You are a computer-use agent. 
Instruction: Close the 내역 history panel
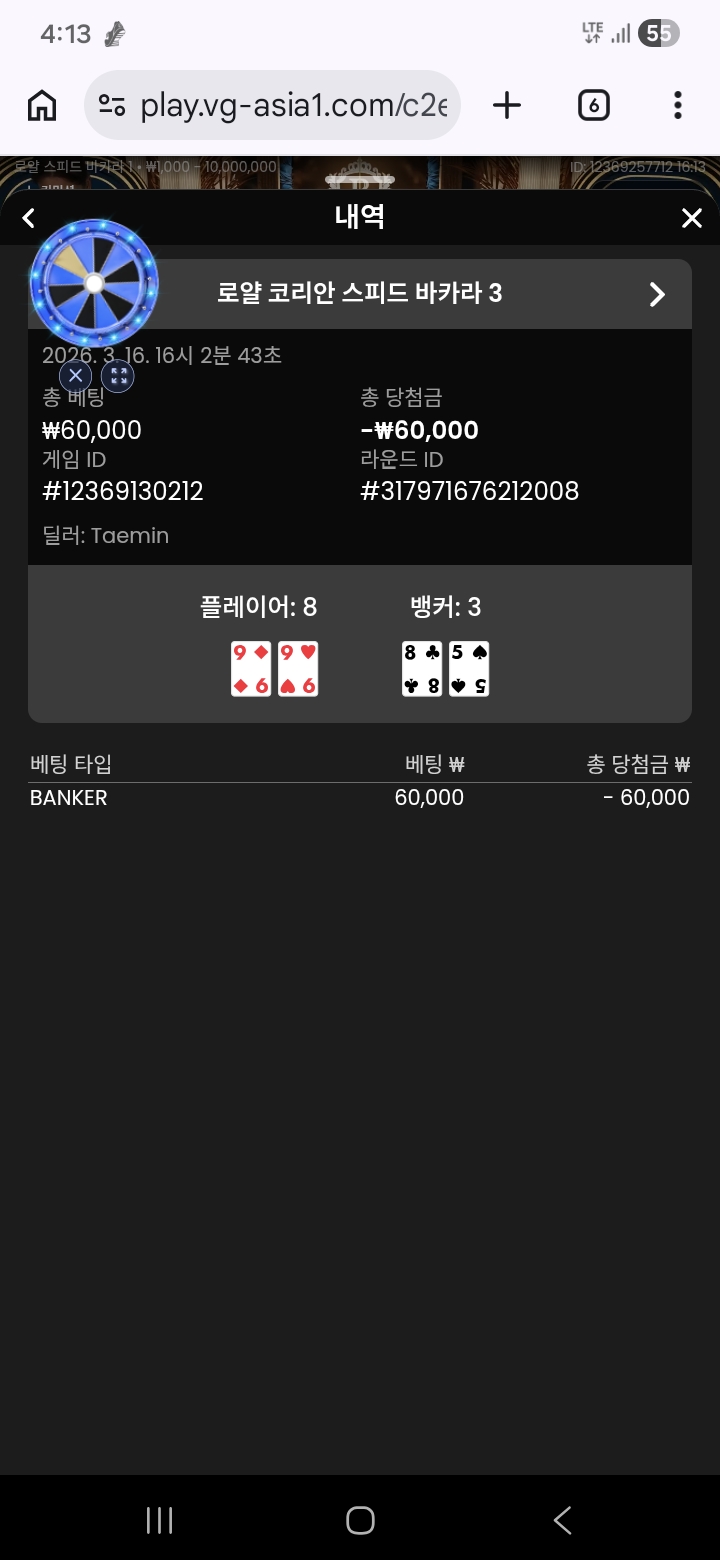click(691, 218)
